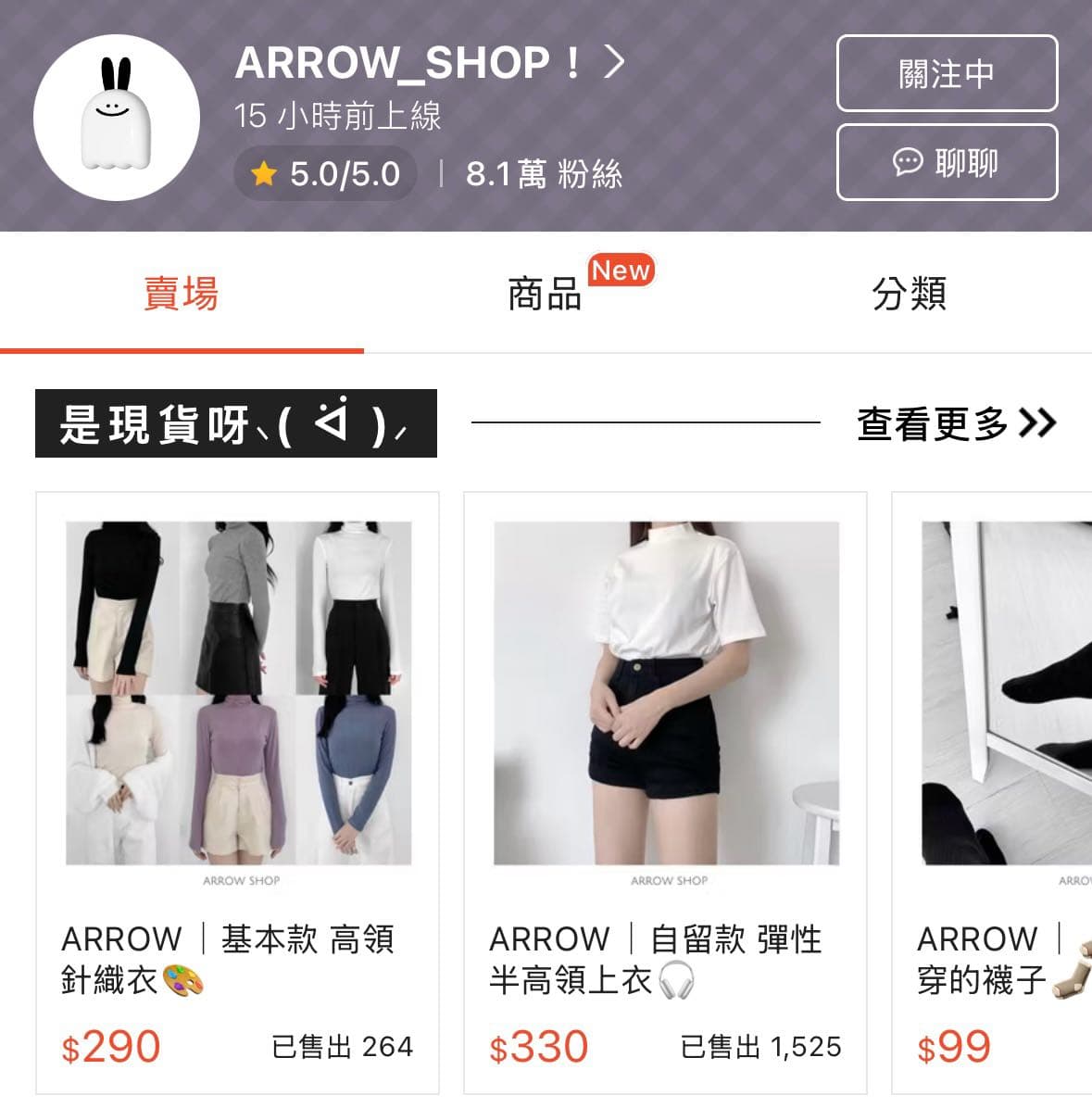Switch to the 商品 tab

point(546,295)
